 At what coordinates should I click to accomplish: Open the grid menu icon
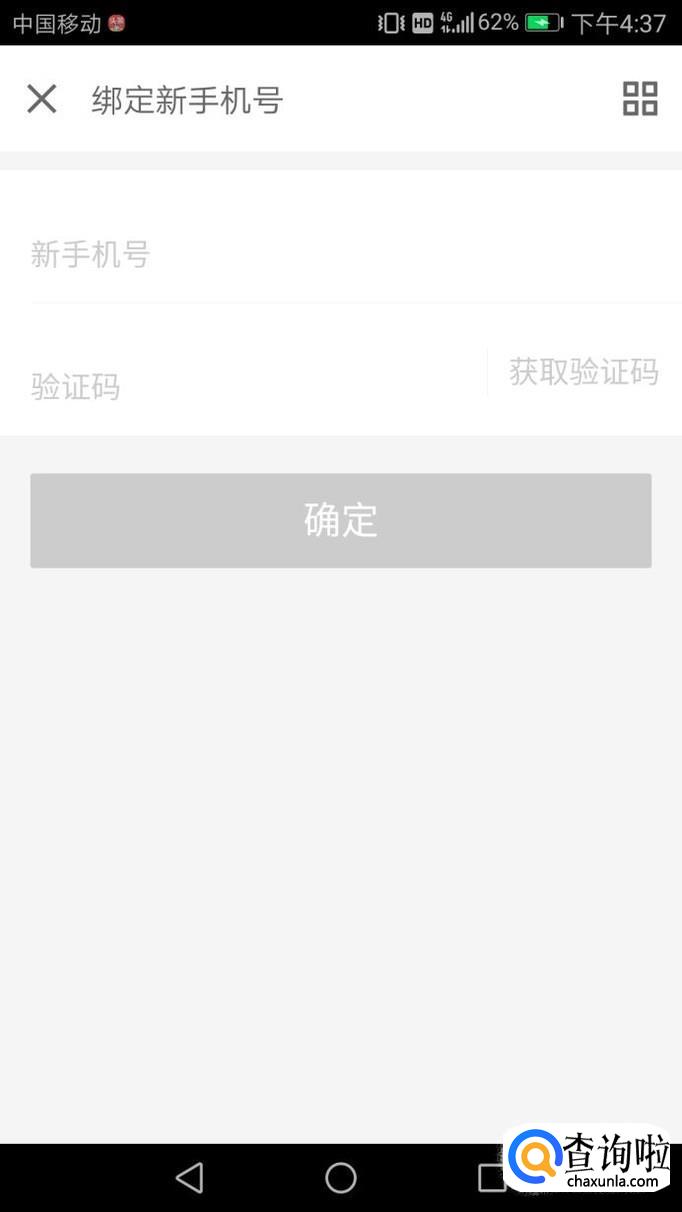pyautogui.click(x=640, y=99)
